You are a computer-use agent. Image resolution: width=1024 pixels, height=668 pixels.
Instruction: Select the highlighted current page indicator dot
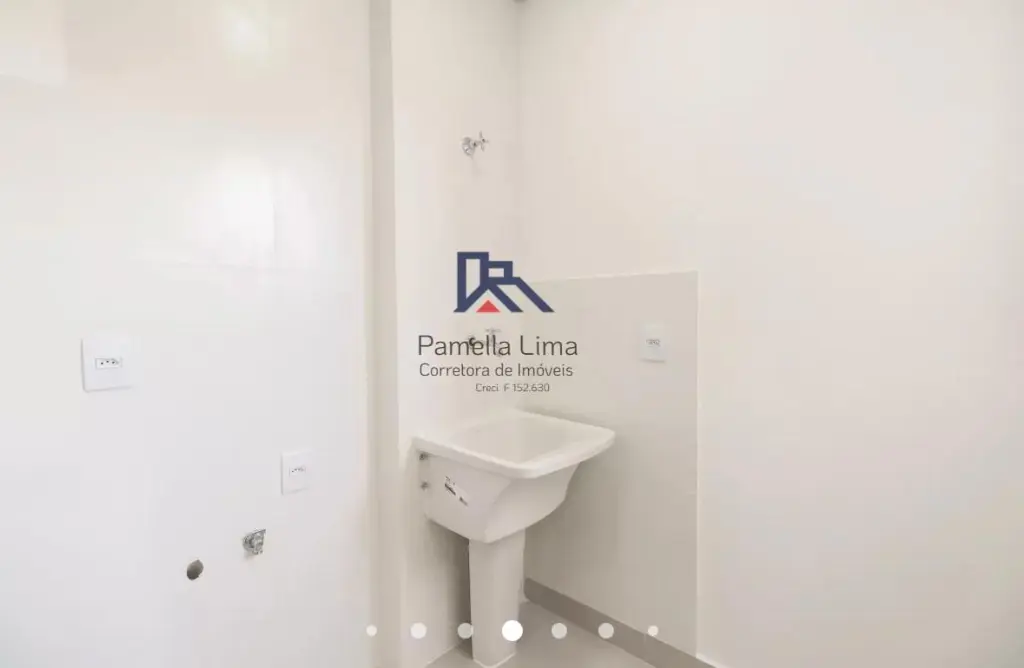(512, 630)
